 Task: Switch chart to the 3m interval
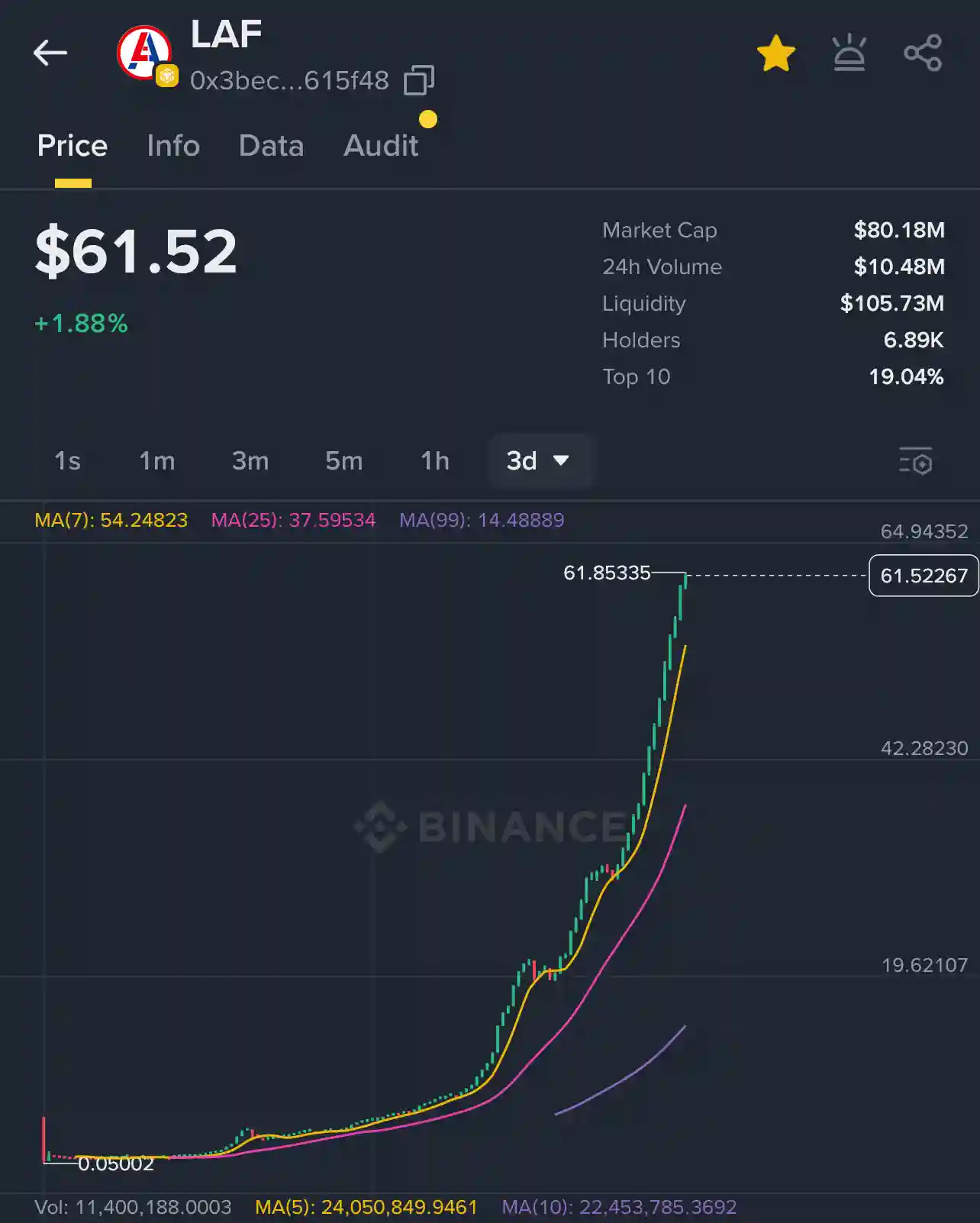click(x=250, y=461)
